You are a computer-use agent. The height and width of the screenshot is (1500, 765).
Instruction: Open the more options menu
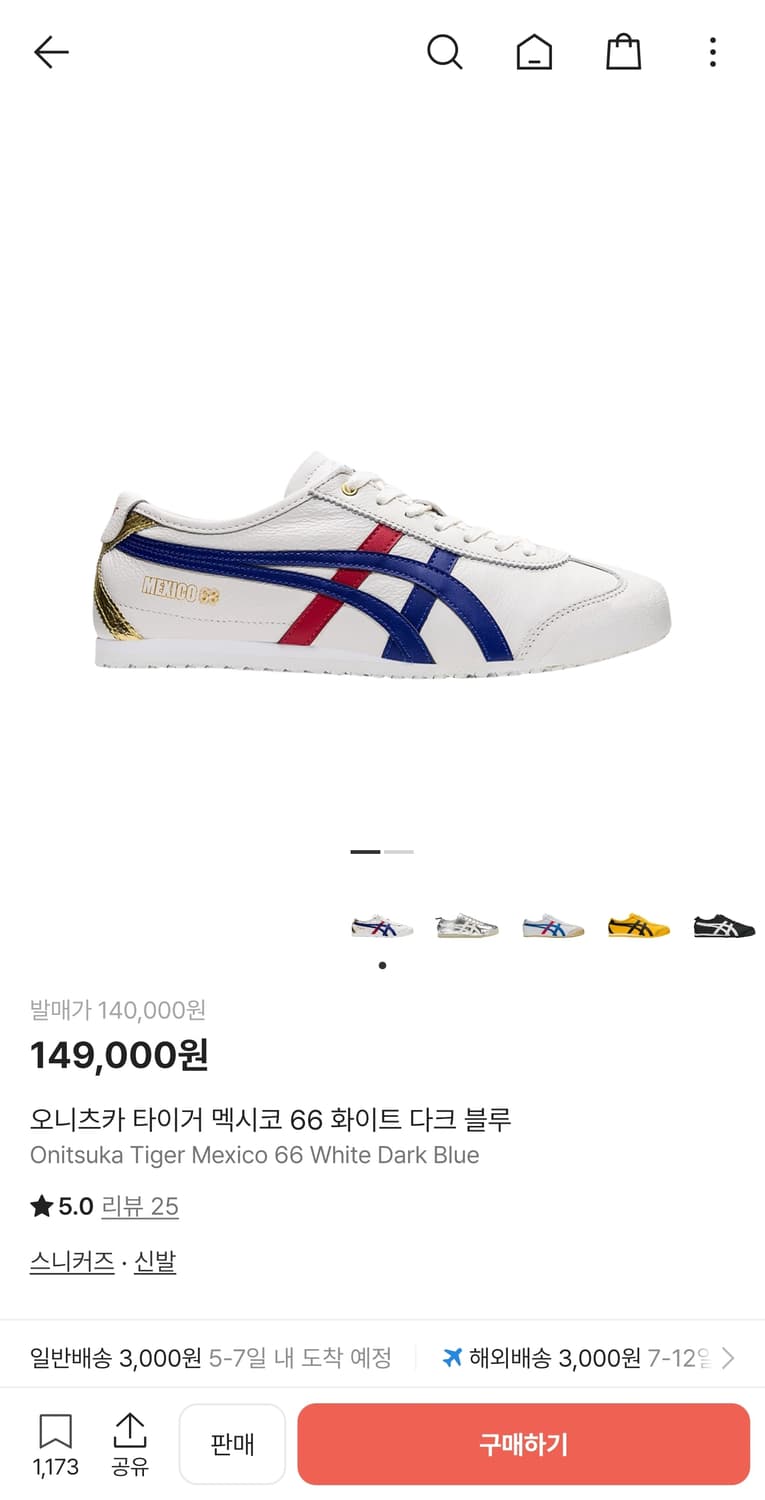pos(712,52)
